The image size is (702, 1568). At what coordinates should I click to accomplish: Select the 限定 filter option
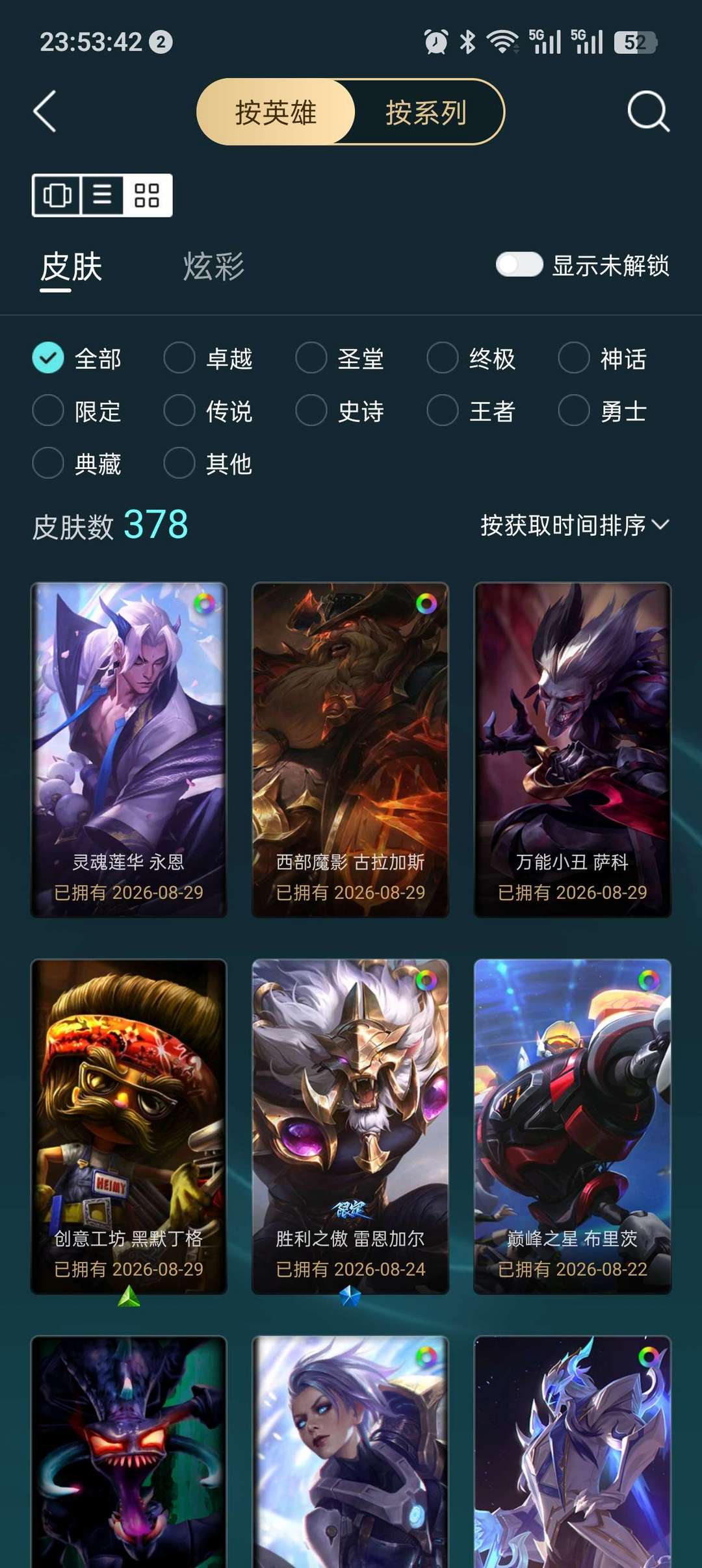pos(77,411)
